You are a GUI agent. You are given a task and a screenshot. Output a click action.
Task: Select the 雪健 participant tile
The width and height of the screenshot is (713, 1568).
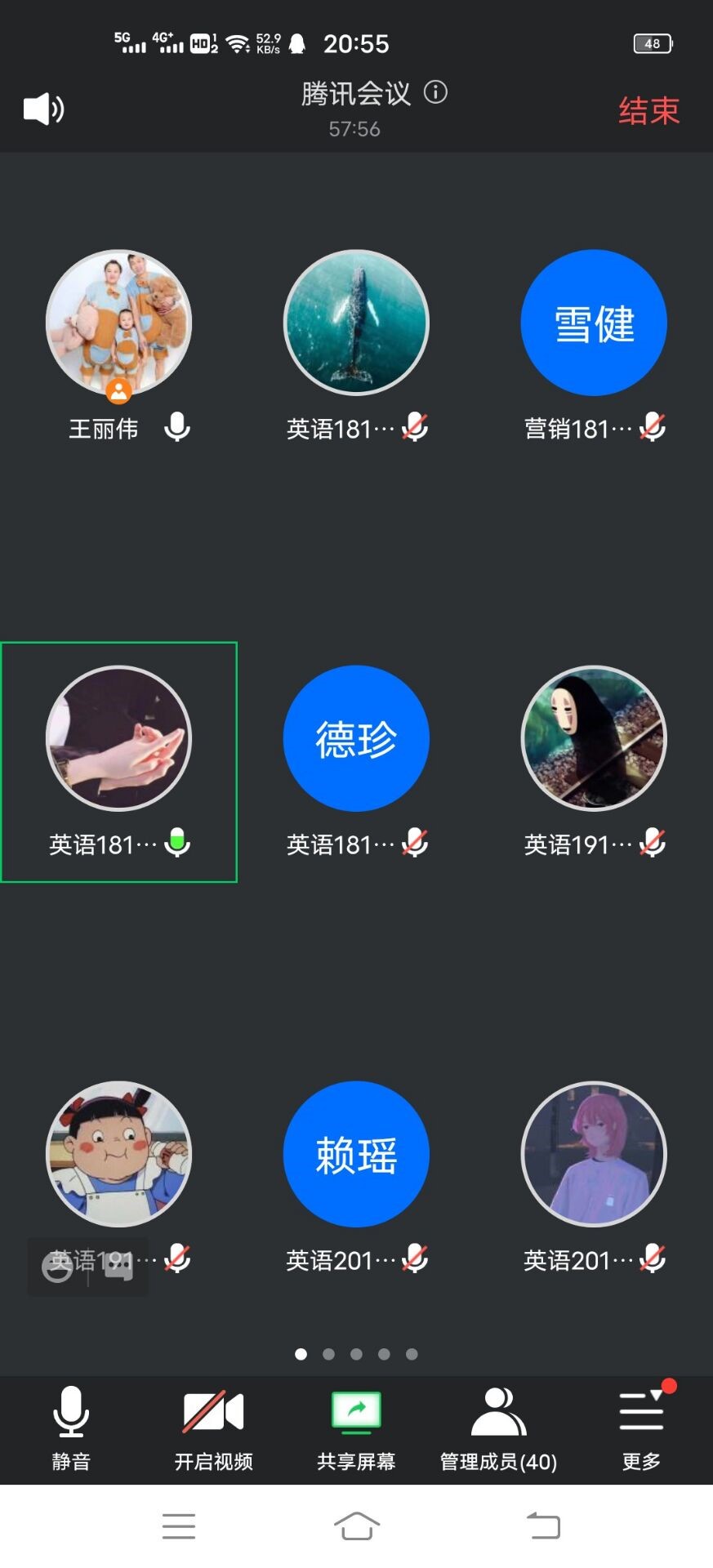[x=594, y=323]
